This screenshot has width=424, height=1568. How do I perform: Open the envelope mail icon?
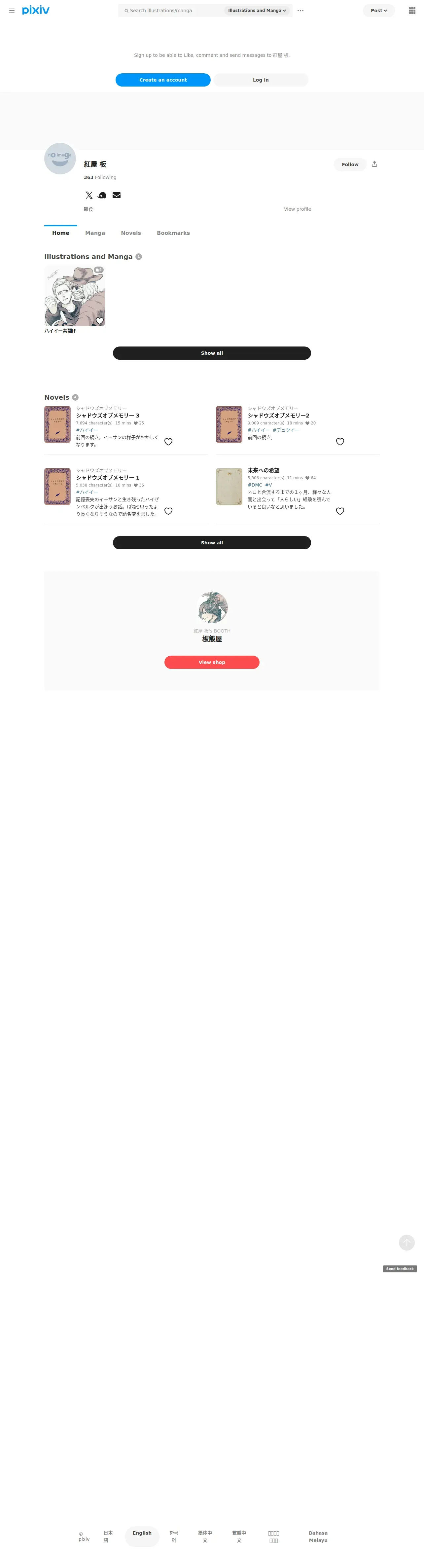point(116,196)
